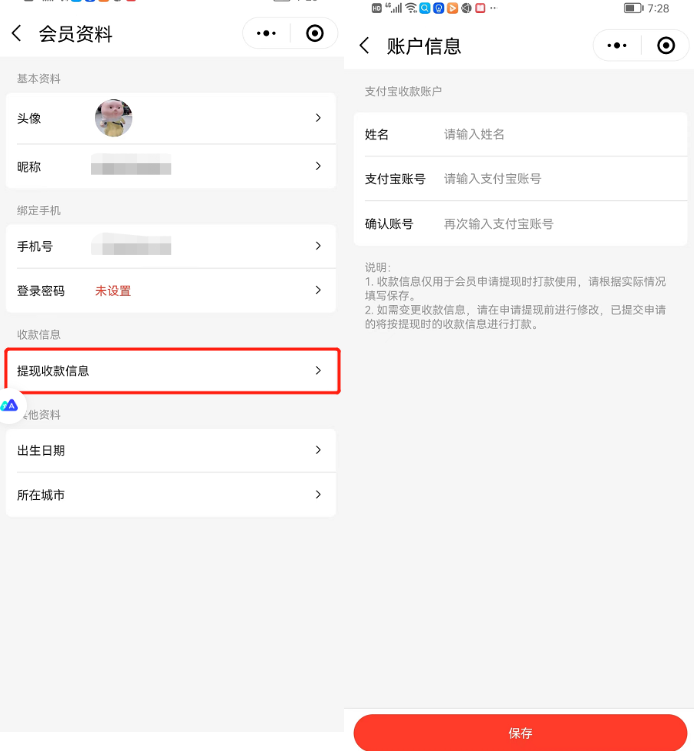Open mini program more menu on 会员资料
The image size is (695, 751).
pyautogui.click(x=266, y=34)
